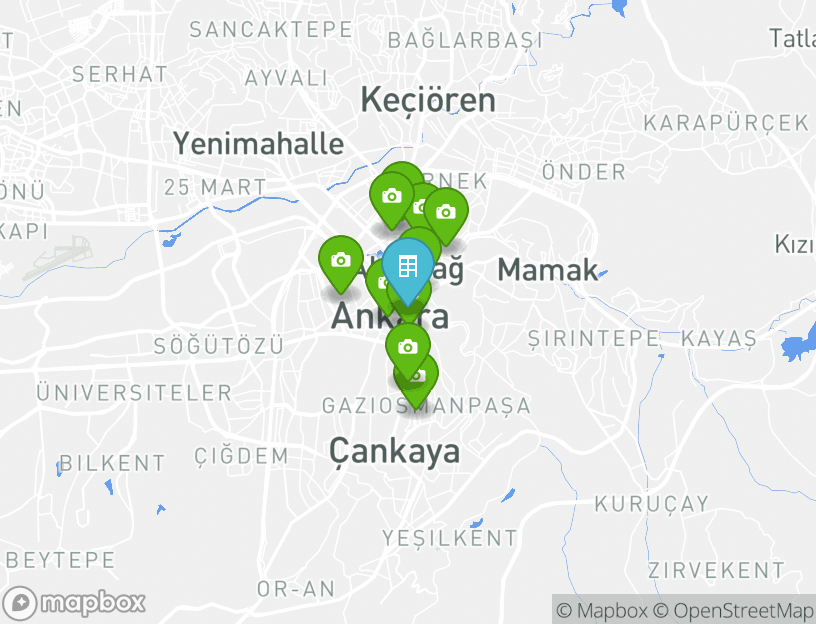
Task: Open the camera marker just below the Ankara label
Action: point(407,348)
